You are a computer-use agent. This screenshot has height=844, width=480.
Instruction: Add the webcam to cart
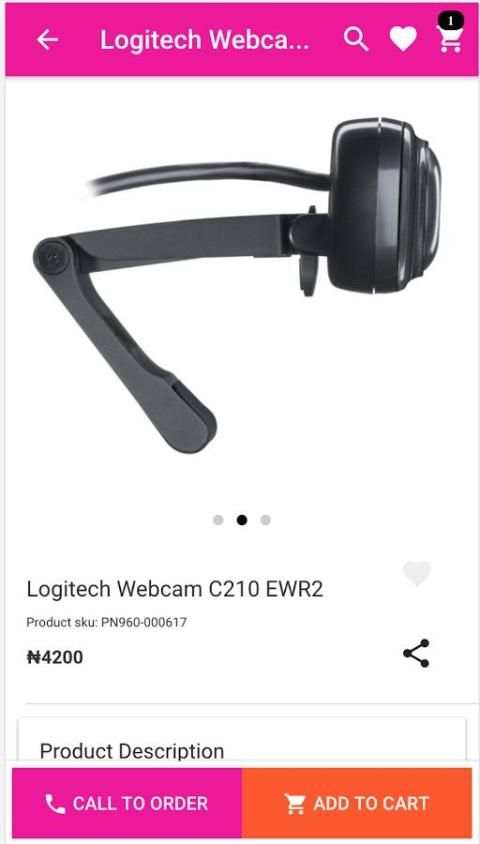357,803
